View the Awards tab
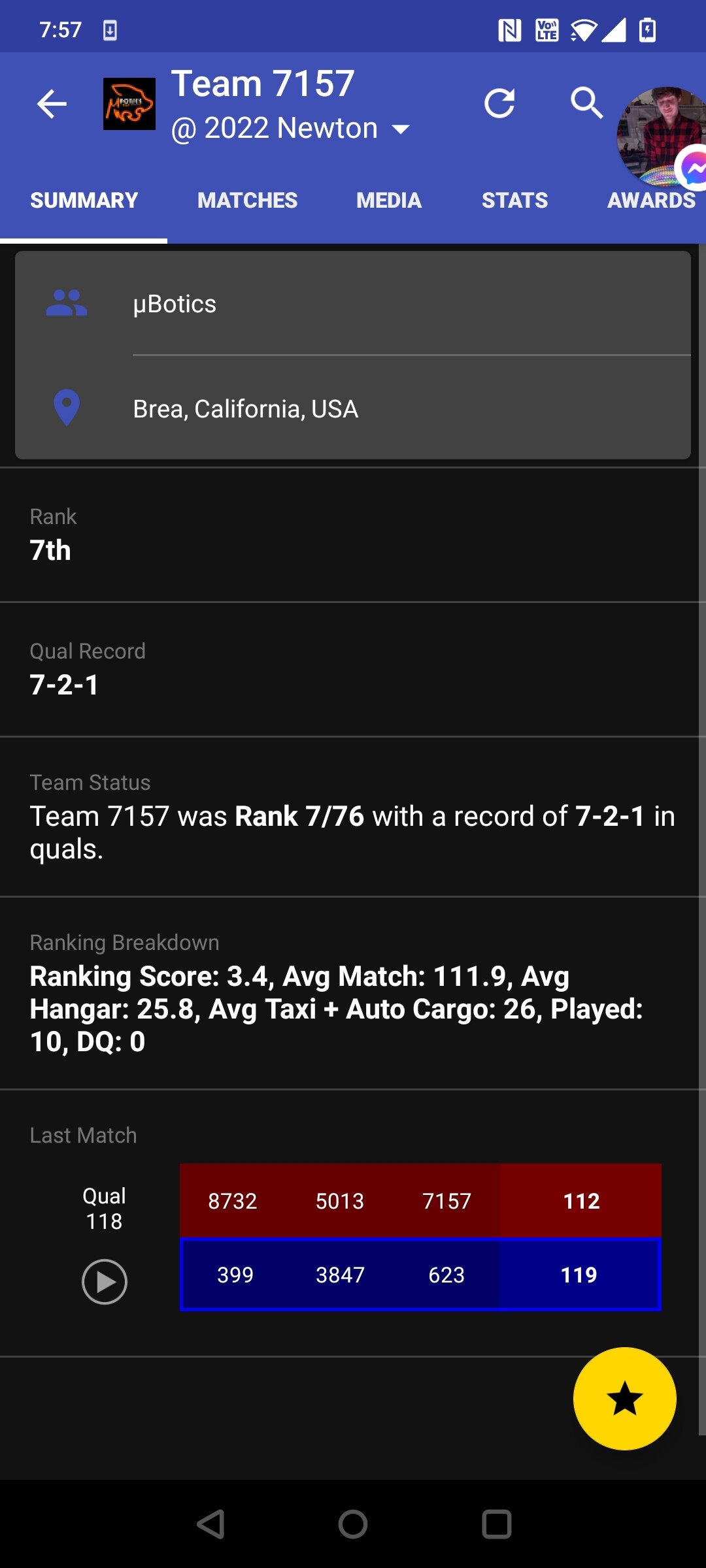This screenshot has width=706, height=1568. (651, 201)
